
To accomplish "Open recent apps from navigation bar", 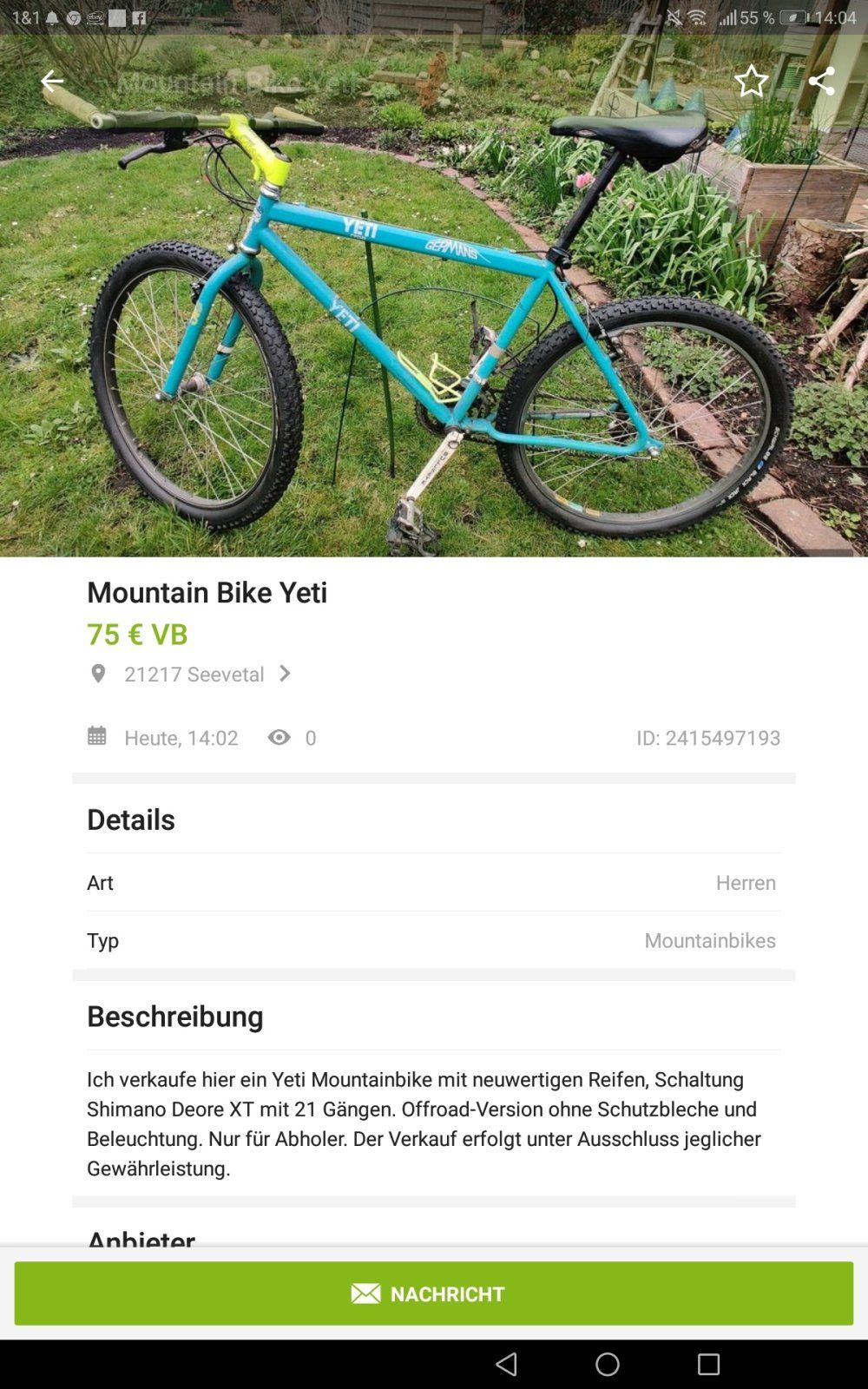I will 708,1364.
